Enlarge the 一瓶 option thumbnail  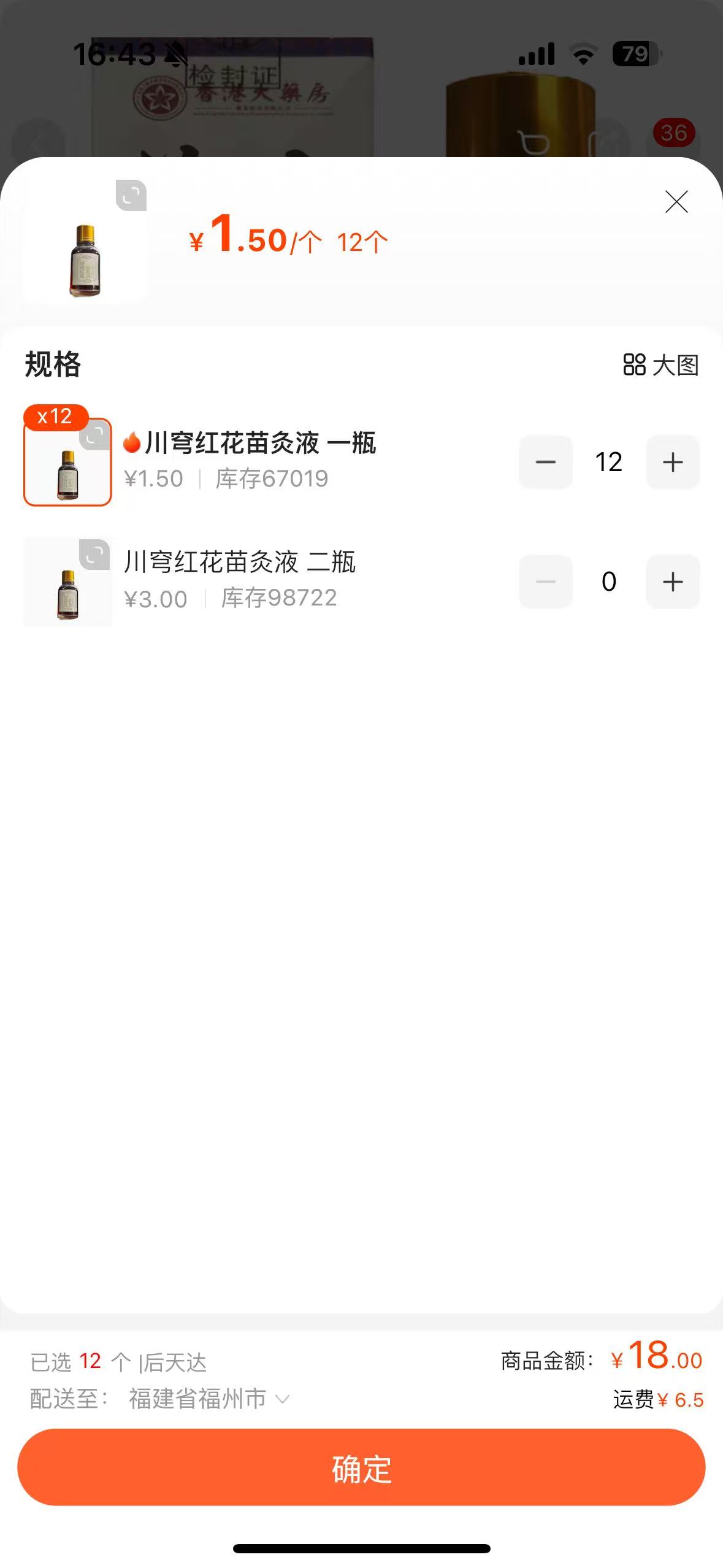(95, 435)
